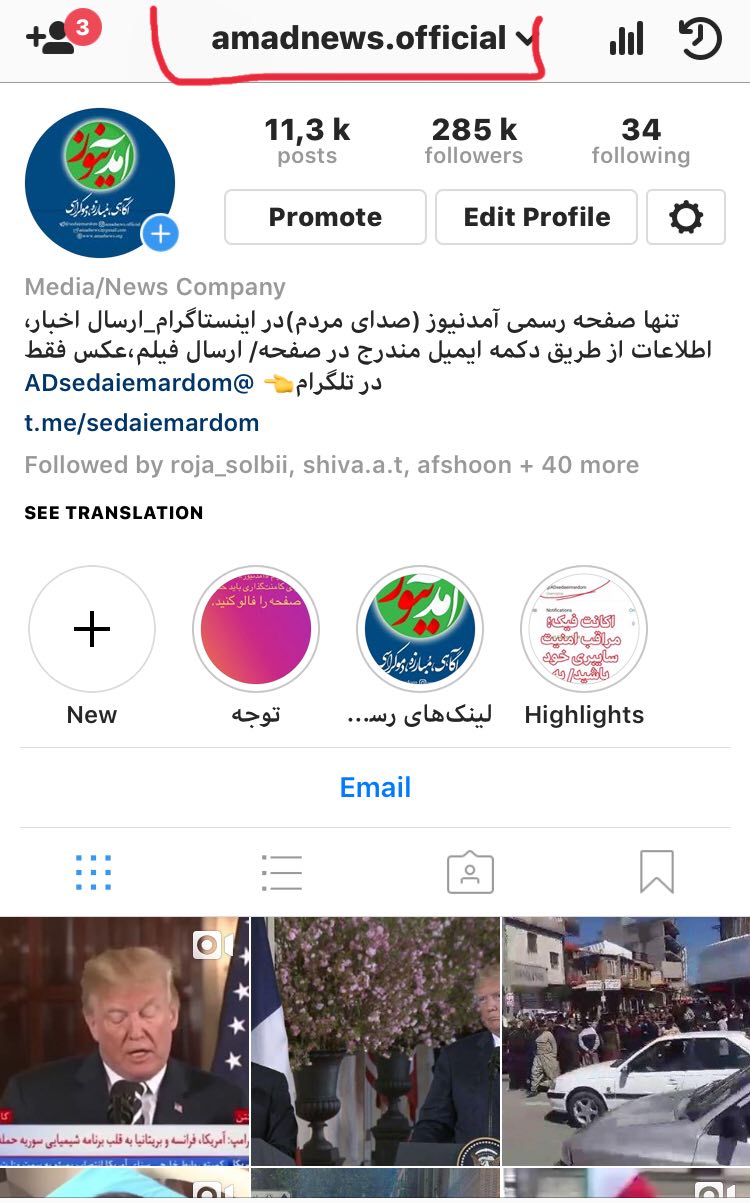
Task: Switch to the list view tab
Action: click(281, 872)
